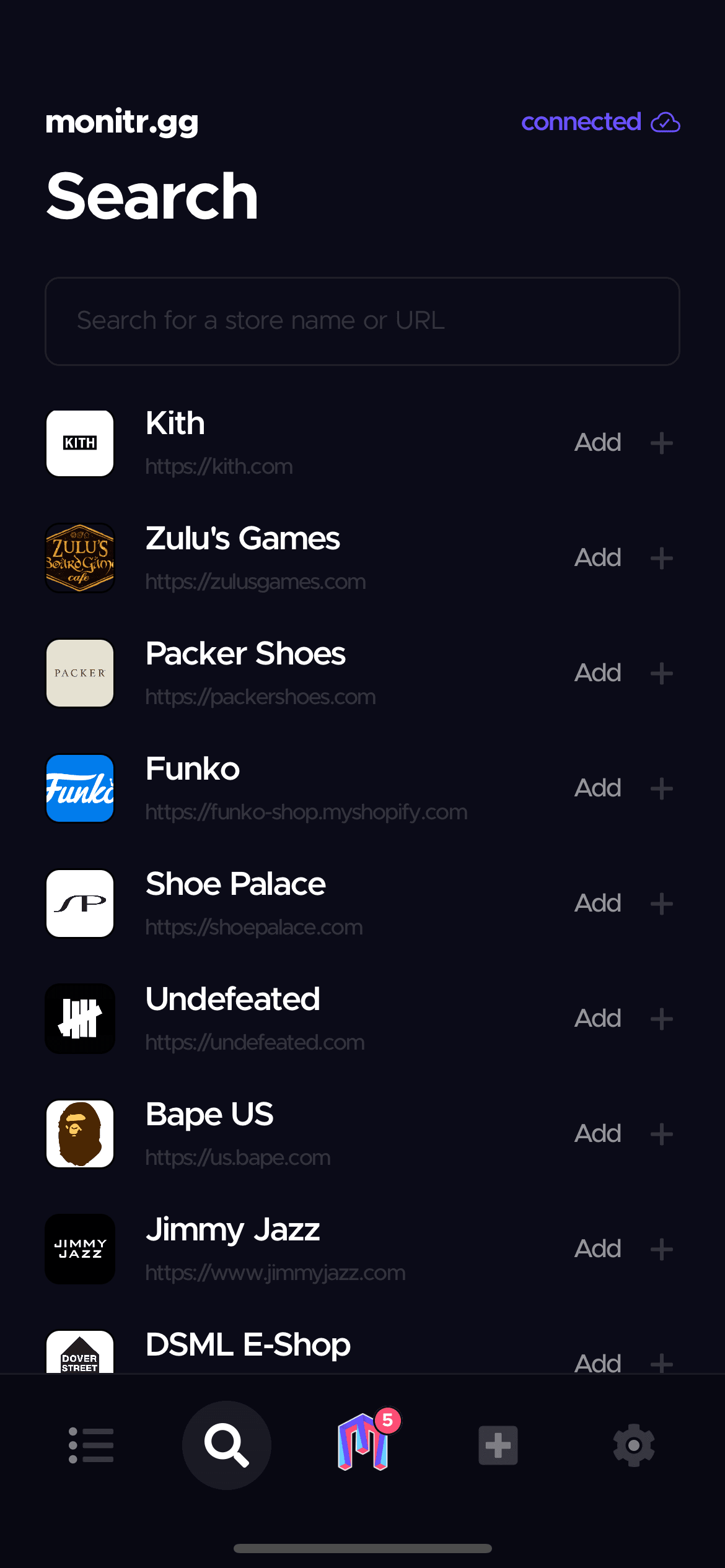Tap the https://kith.com link text
Screen dimensions: 725x1568
218,466
